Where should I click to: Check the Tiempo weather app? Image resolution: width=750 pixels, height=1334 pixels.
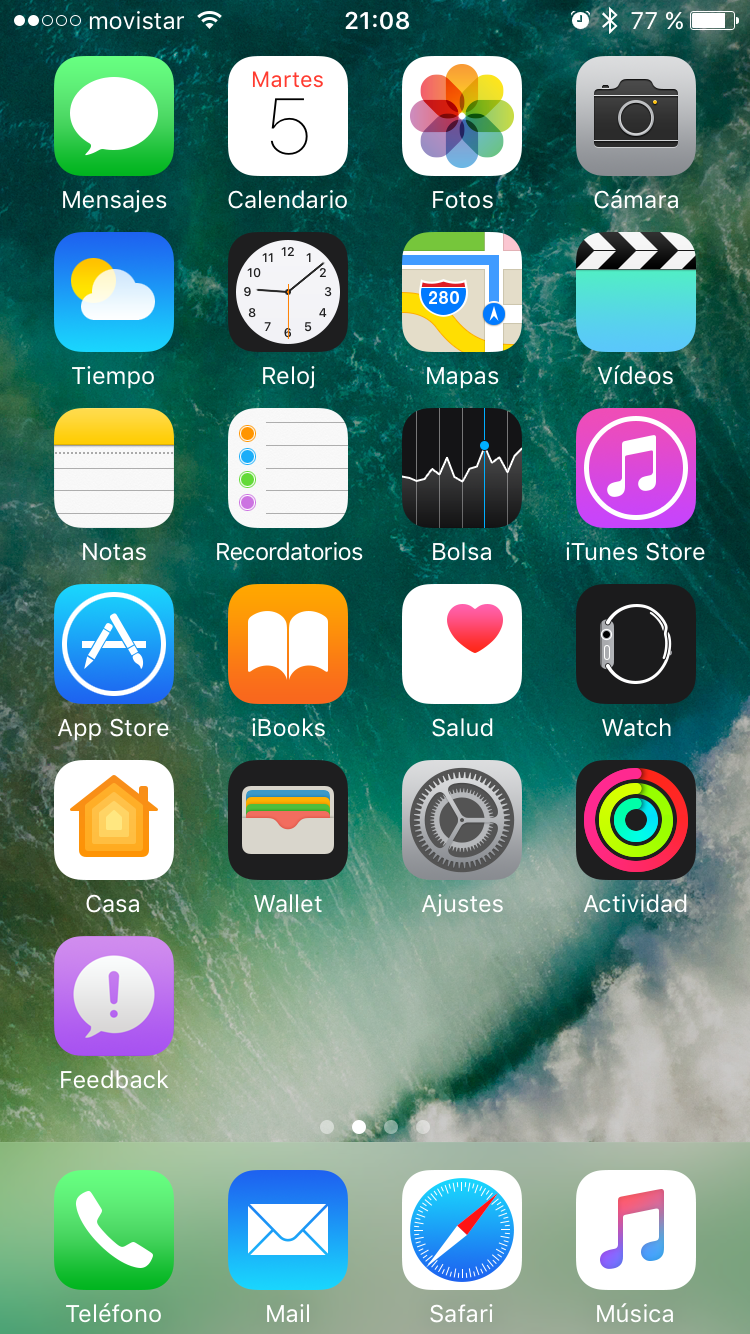coord(114,292)
